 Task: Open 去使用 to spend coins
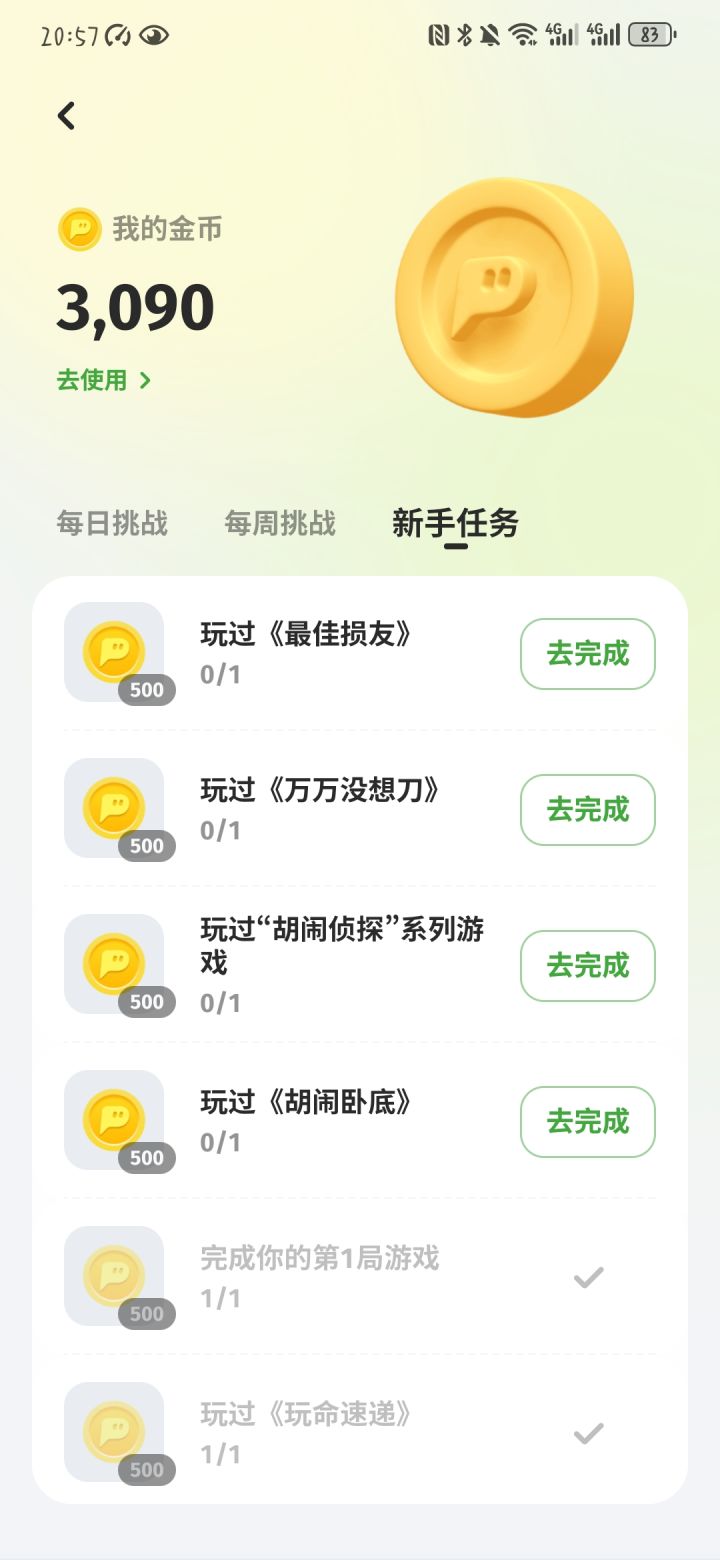[104, 380]
